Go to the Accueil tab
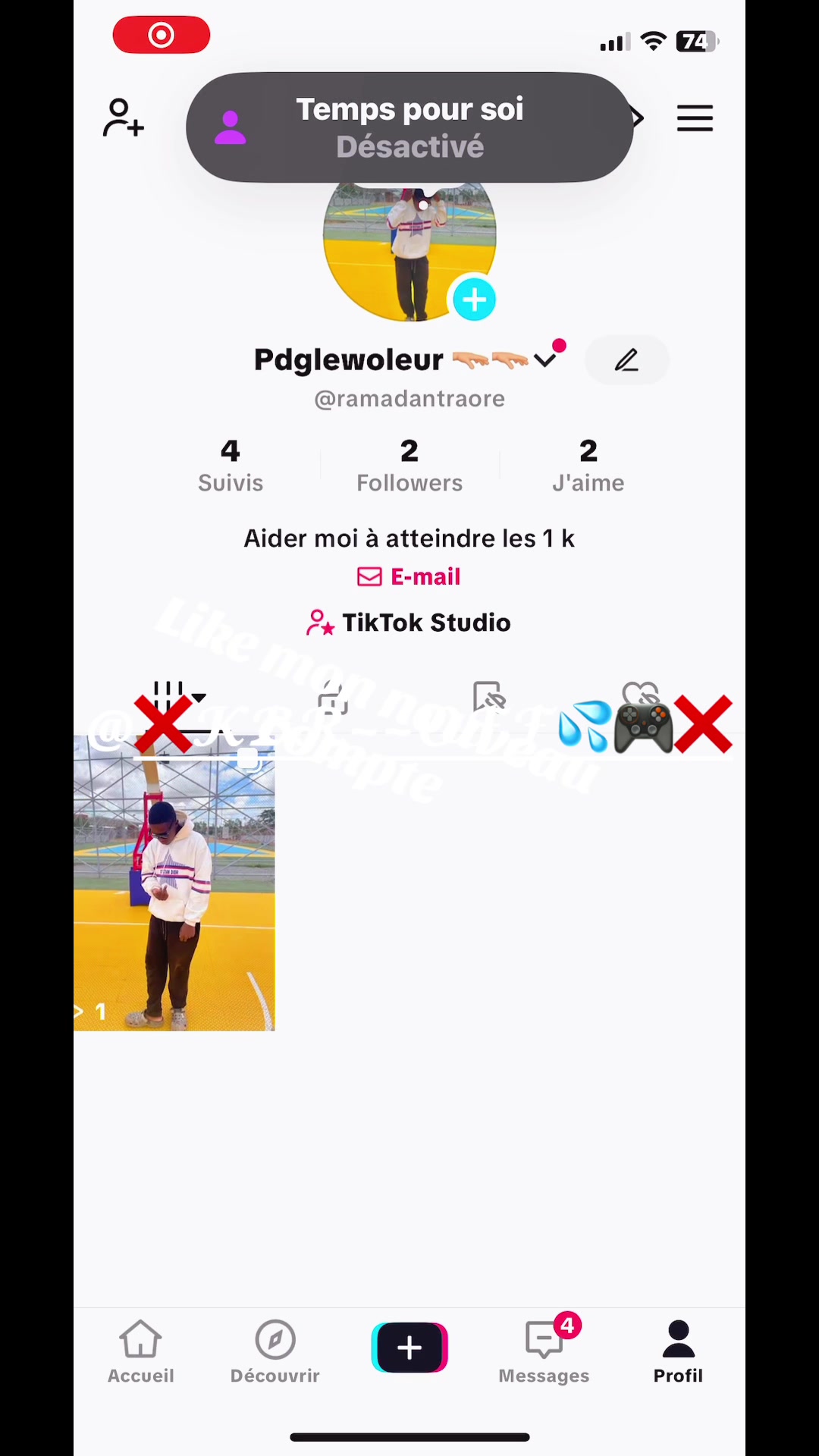This screenshot has width=819, height=1456. (141, 1351)
